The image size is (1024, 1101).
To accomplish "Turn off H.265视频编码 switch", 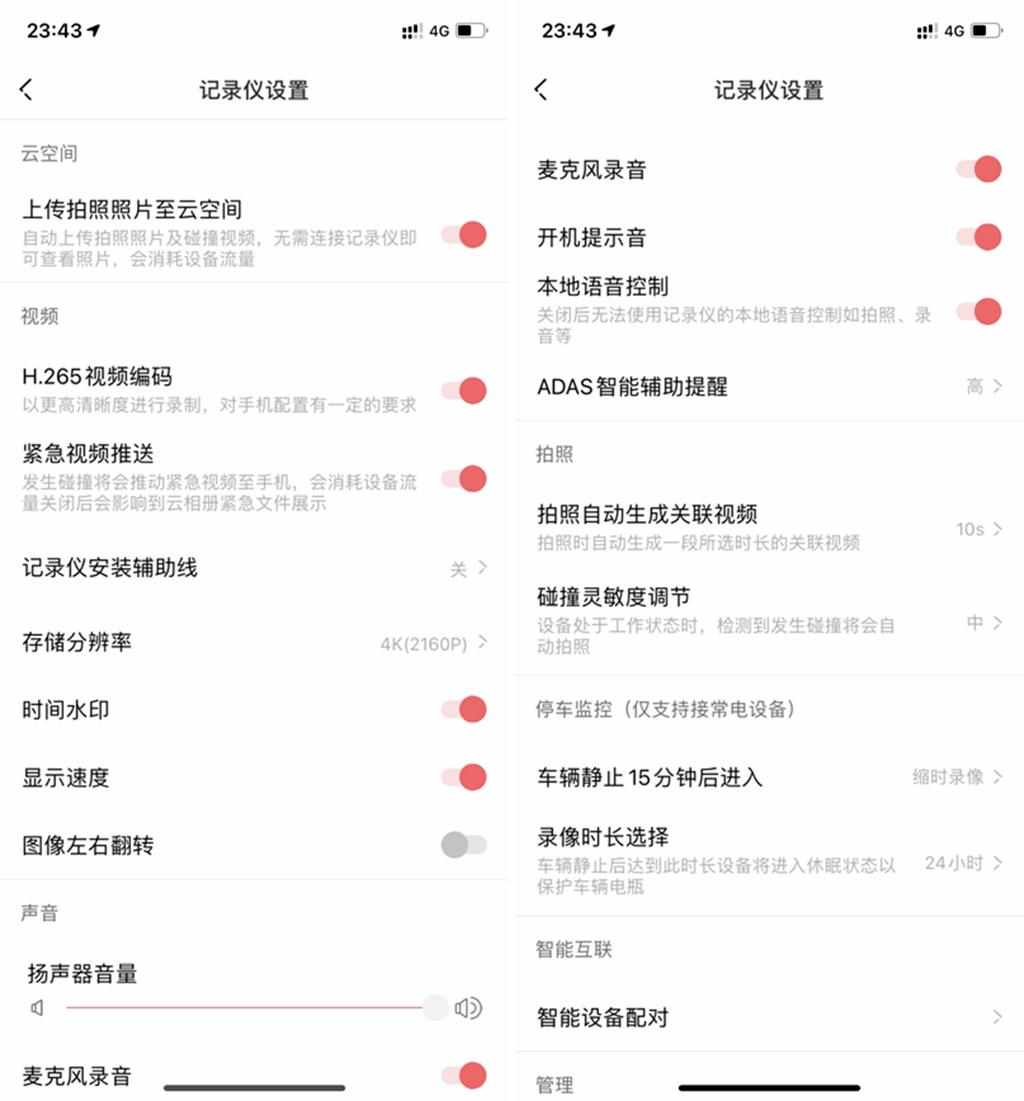I will click(464, 390).
